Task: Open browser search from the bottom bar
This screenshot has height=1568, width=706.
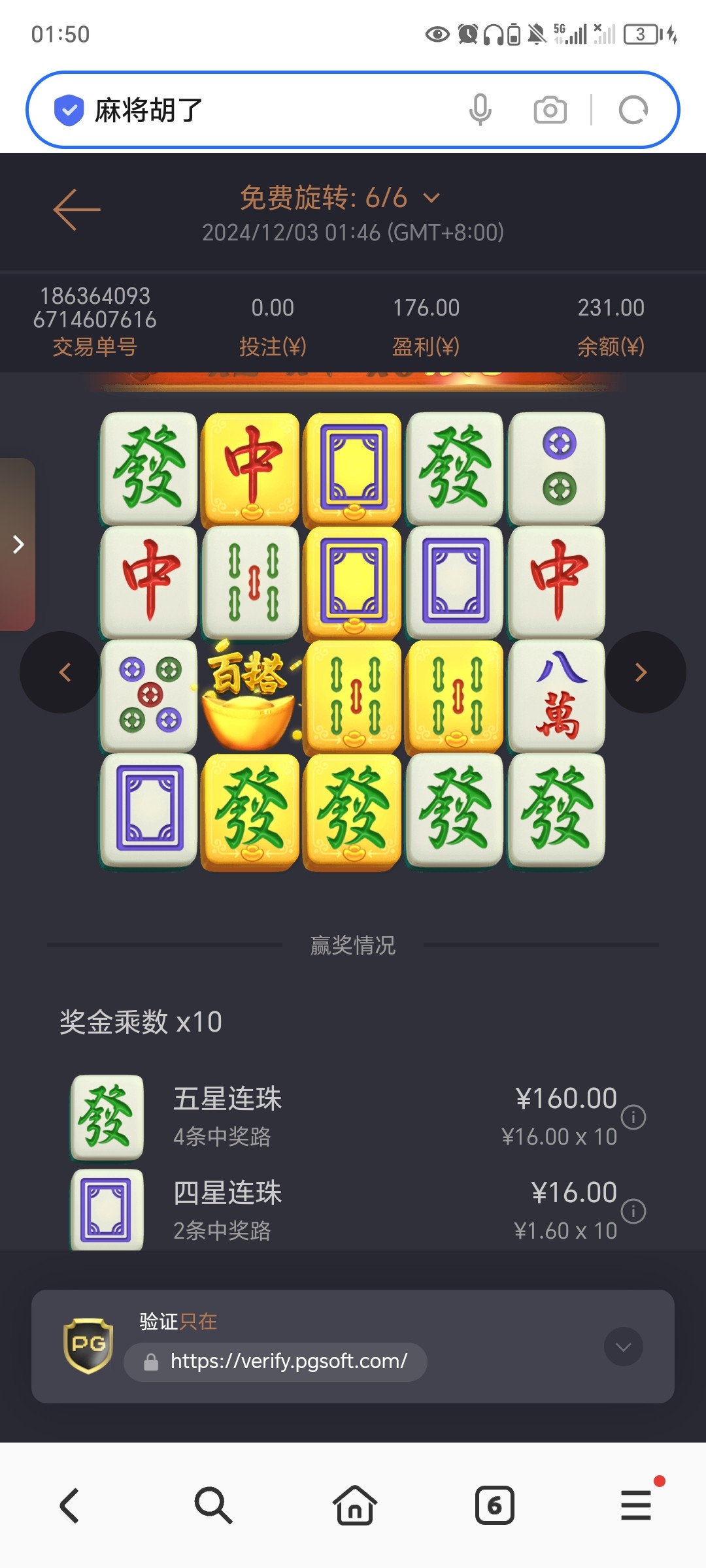Action: tap(213, 1505)
